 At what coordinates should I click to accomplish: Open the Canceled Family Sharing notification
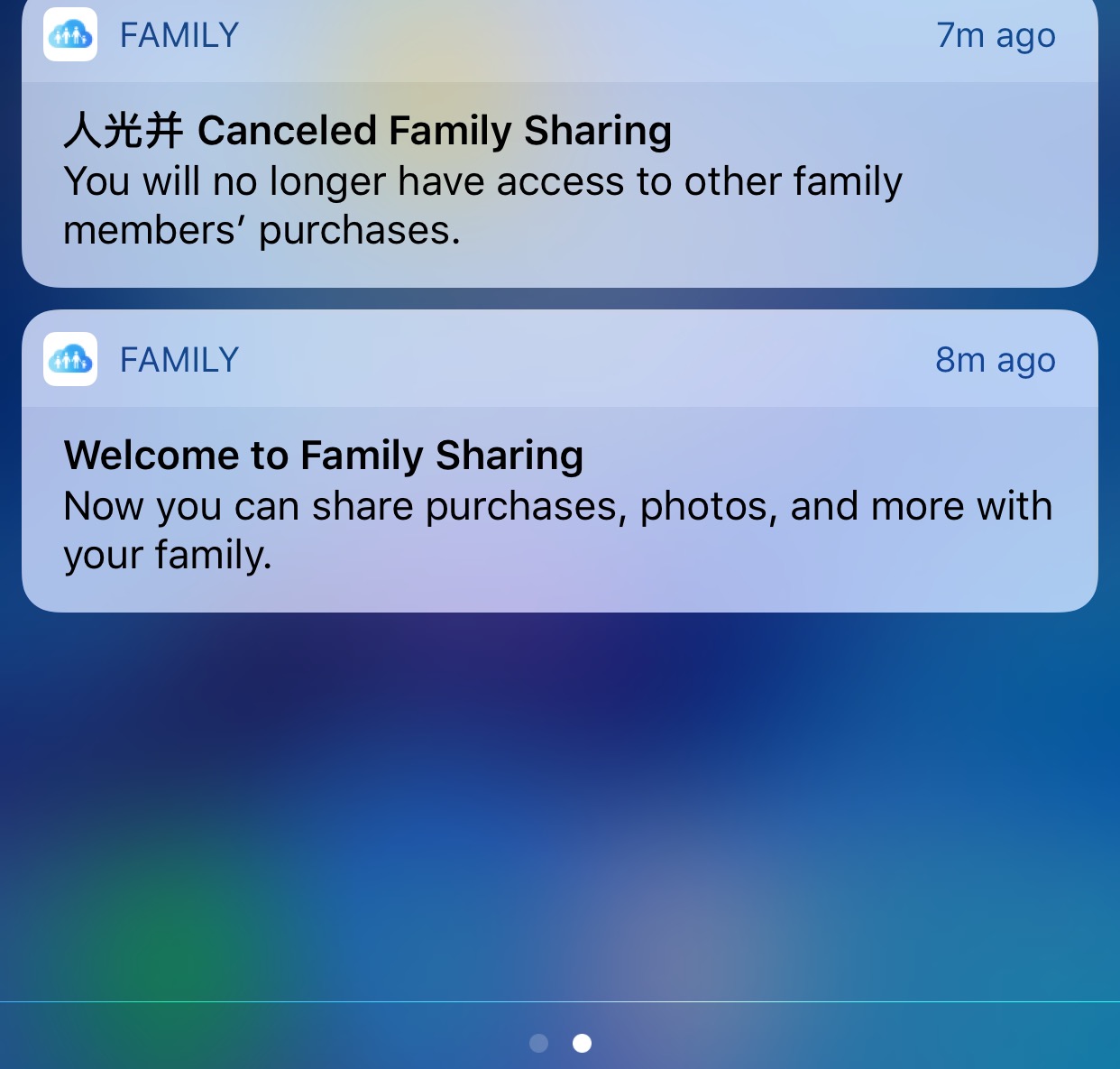click(560, 144)
